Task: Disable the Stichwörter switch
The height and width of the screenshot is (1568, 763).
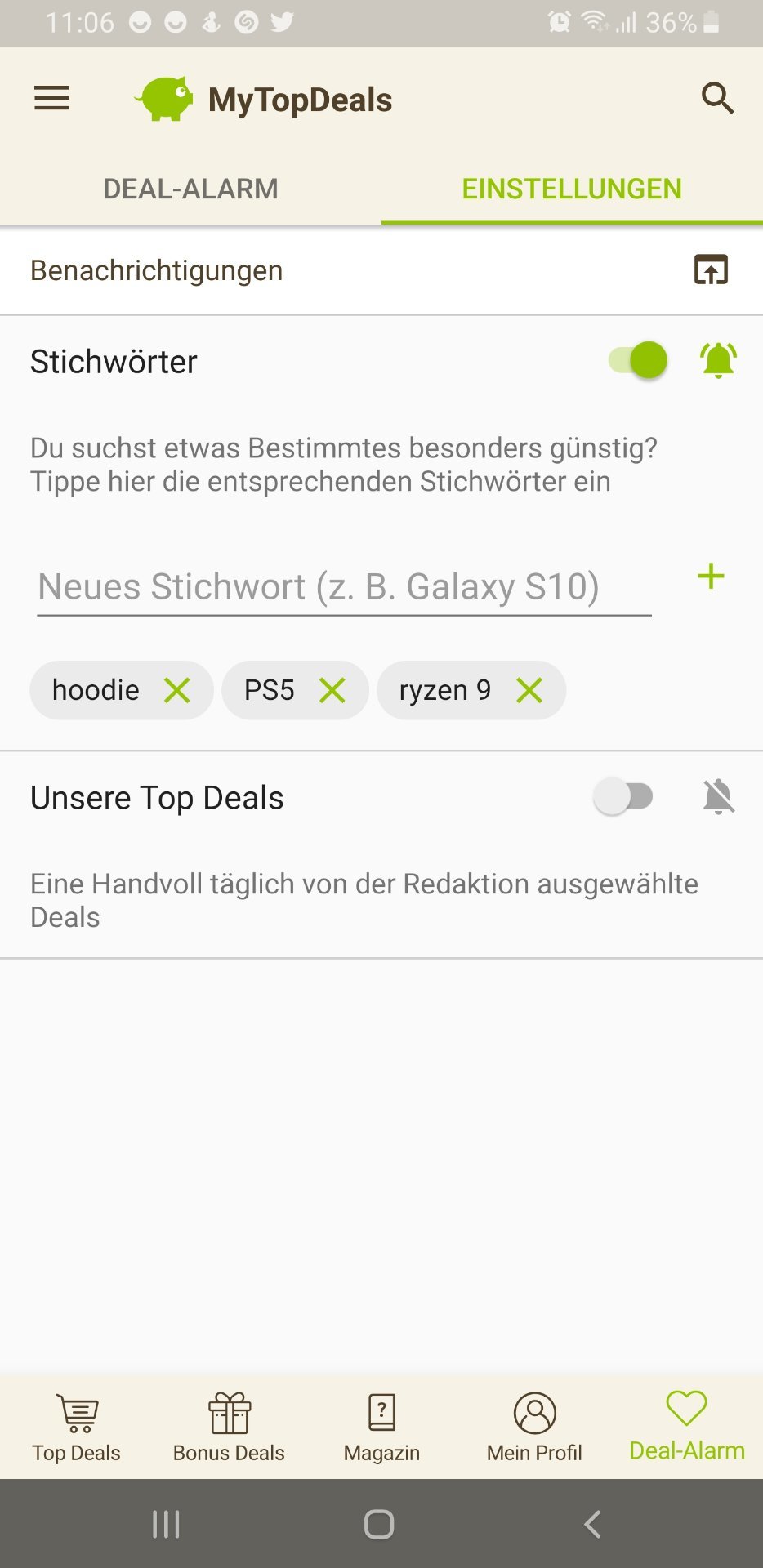Action: pyautogui.click(x=638, y=360)
